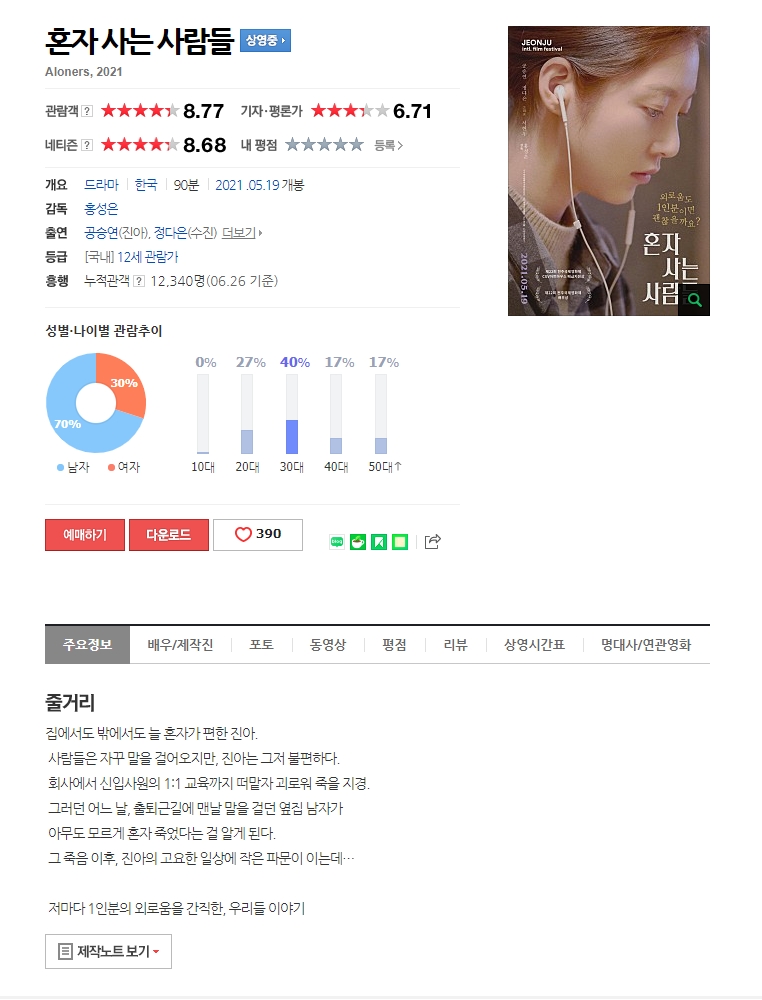
Task: Open the 드라마 genre link
Action: pyautogui.click(x=101, y=185)
